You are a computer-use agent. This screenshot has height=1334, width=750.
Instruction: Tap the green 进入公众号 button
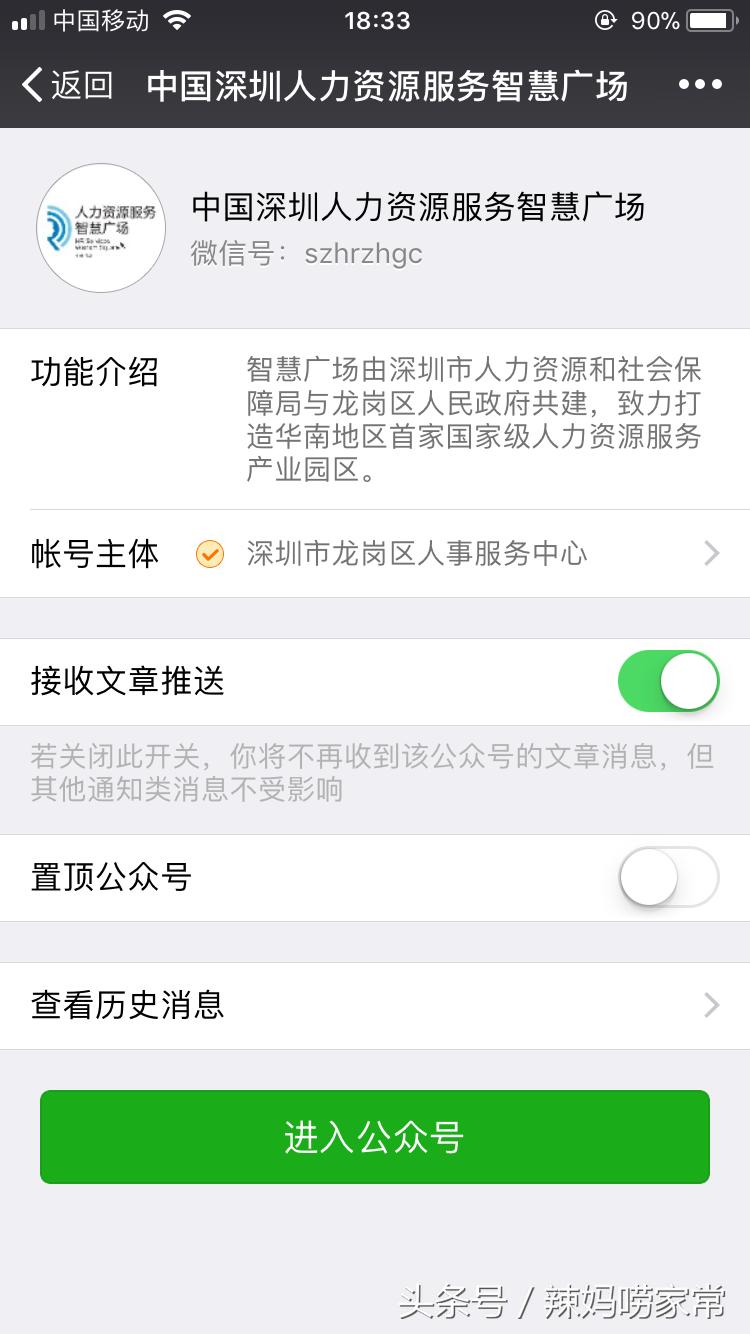[374, 1137]
